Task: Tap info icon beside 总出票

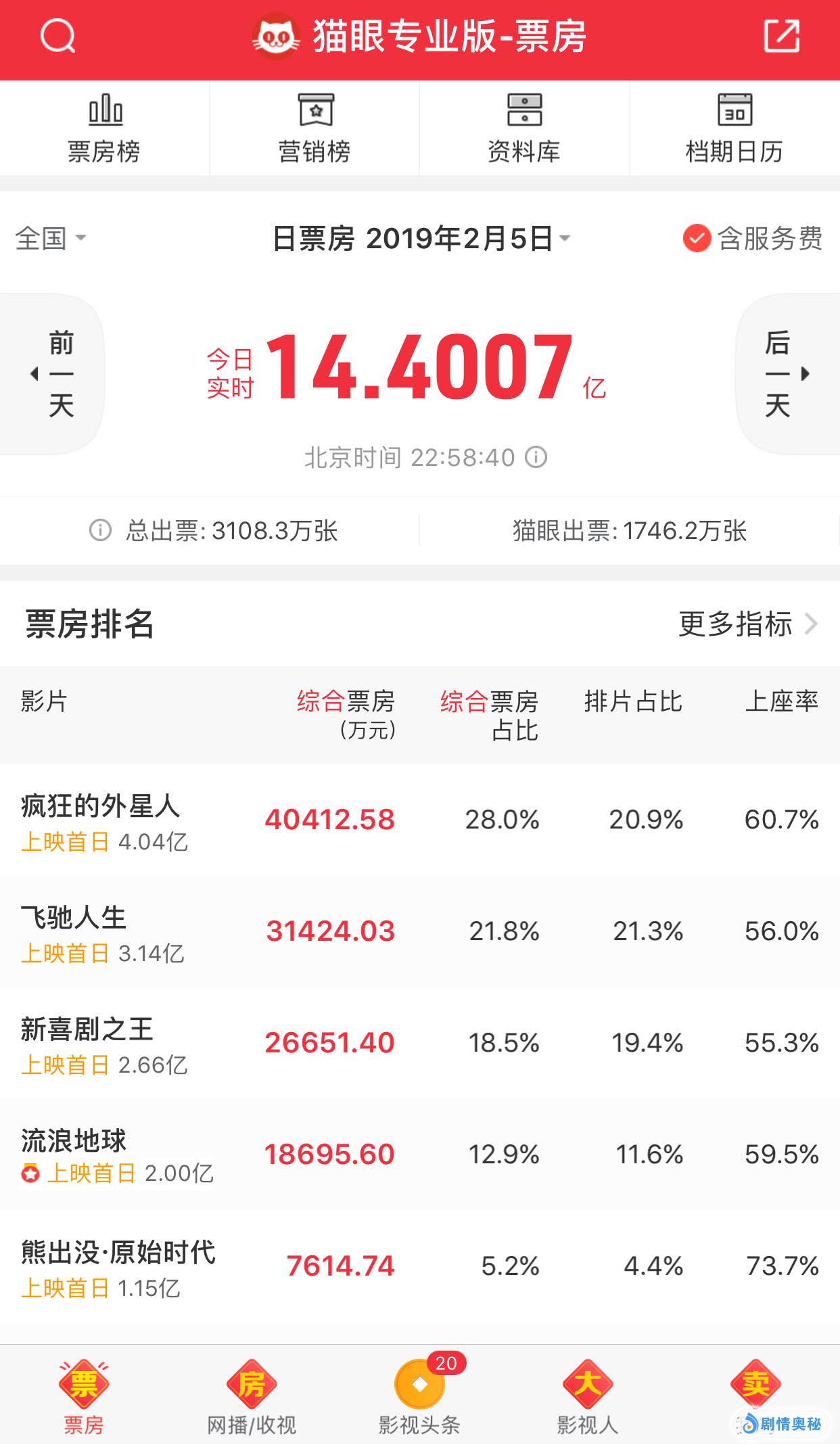Action: click(100, 530)
